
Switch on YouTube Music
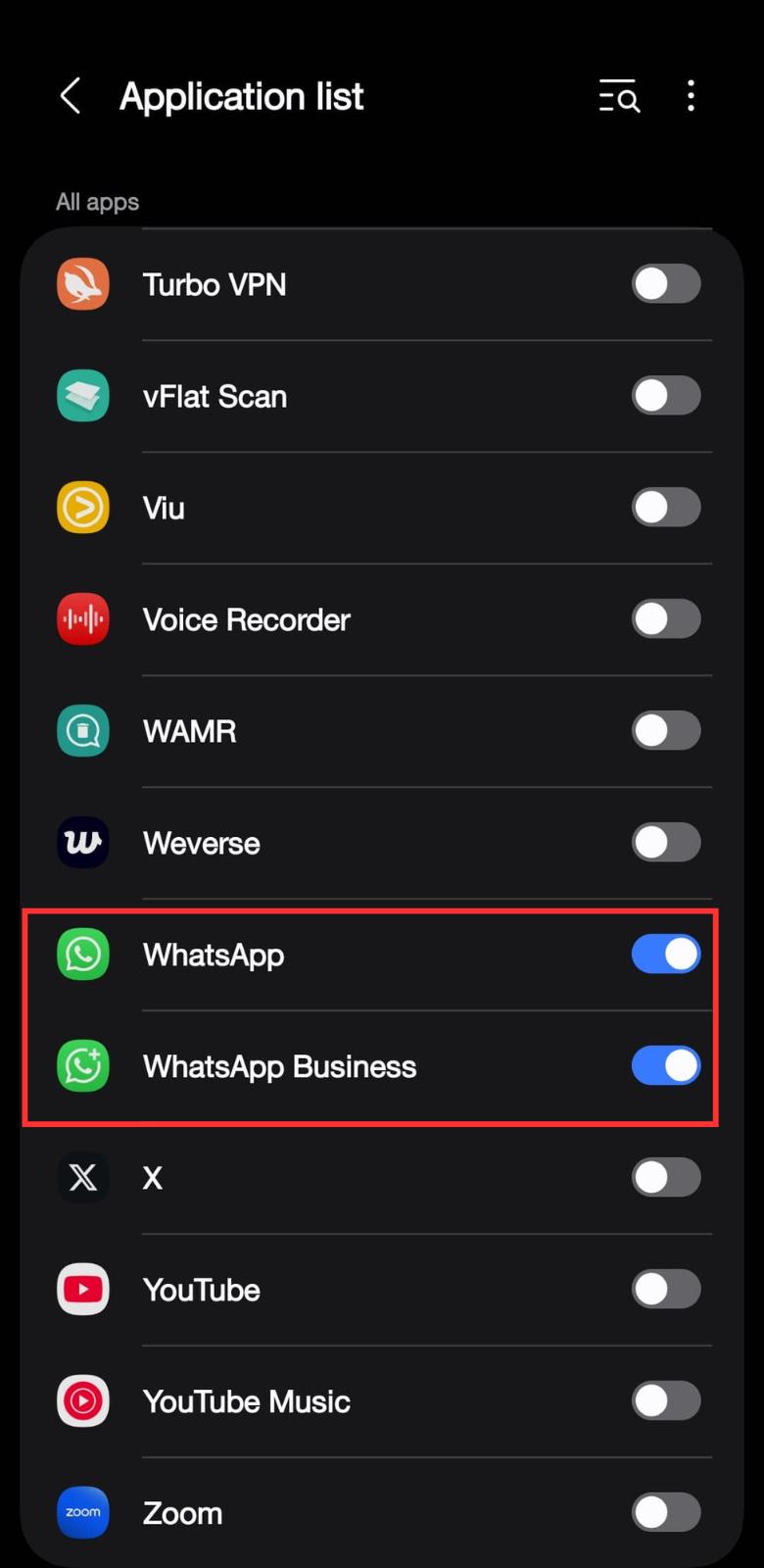pyautogui.click(x=666, y=1401)
